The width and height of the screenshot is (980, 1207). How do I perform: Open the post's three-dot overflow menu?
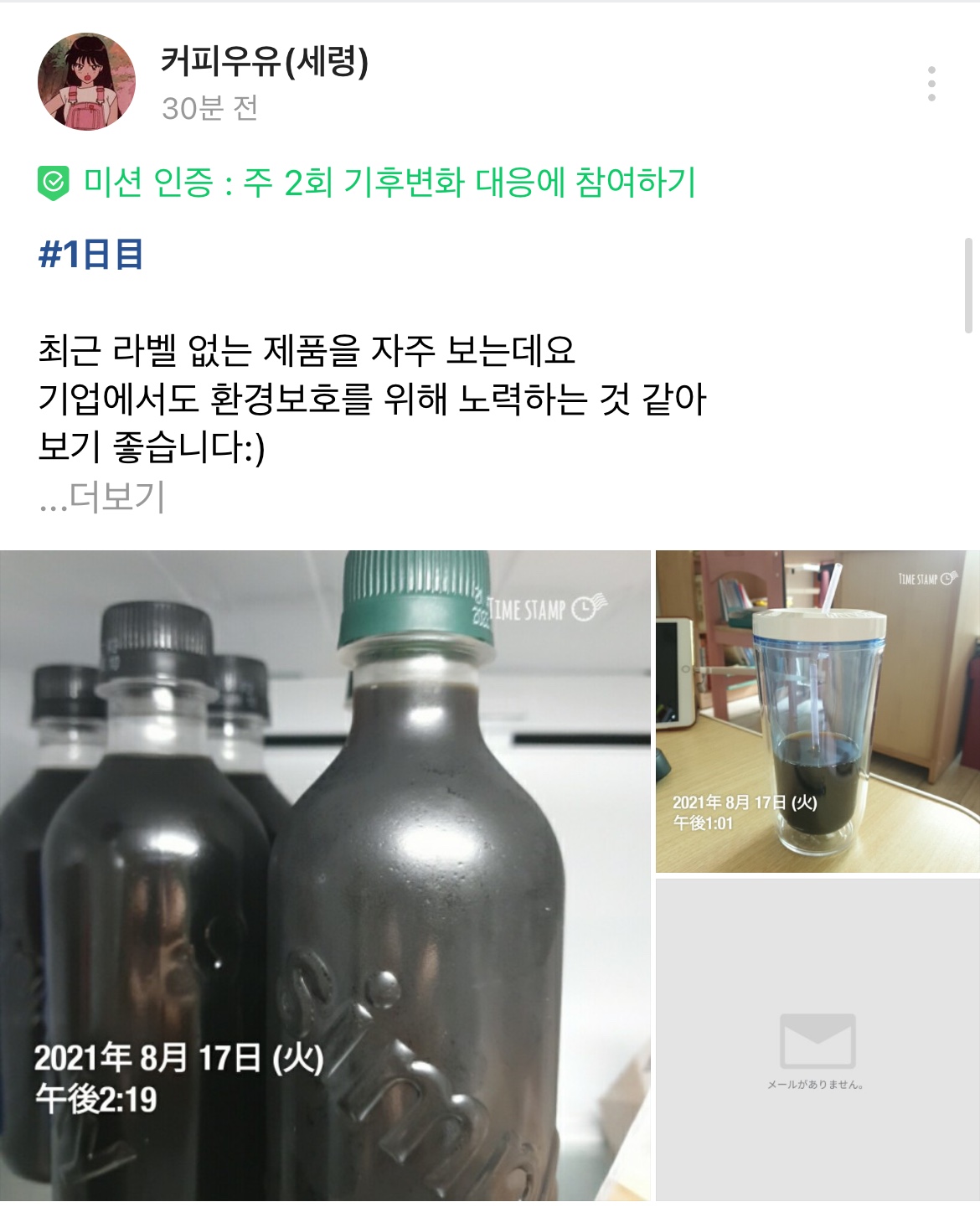click(x=931, y=84)
